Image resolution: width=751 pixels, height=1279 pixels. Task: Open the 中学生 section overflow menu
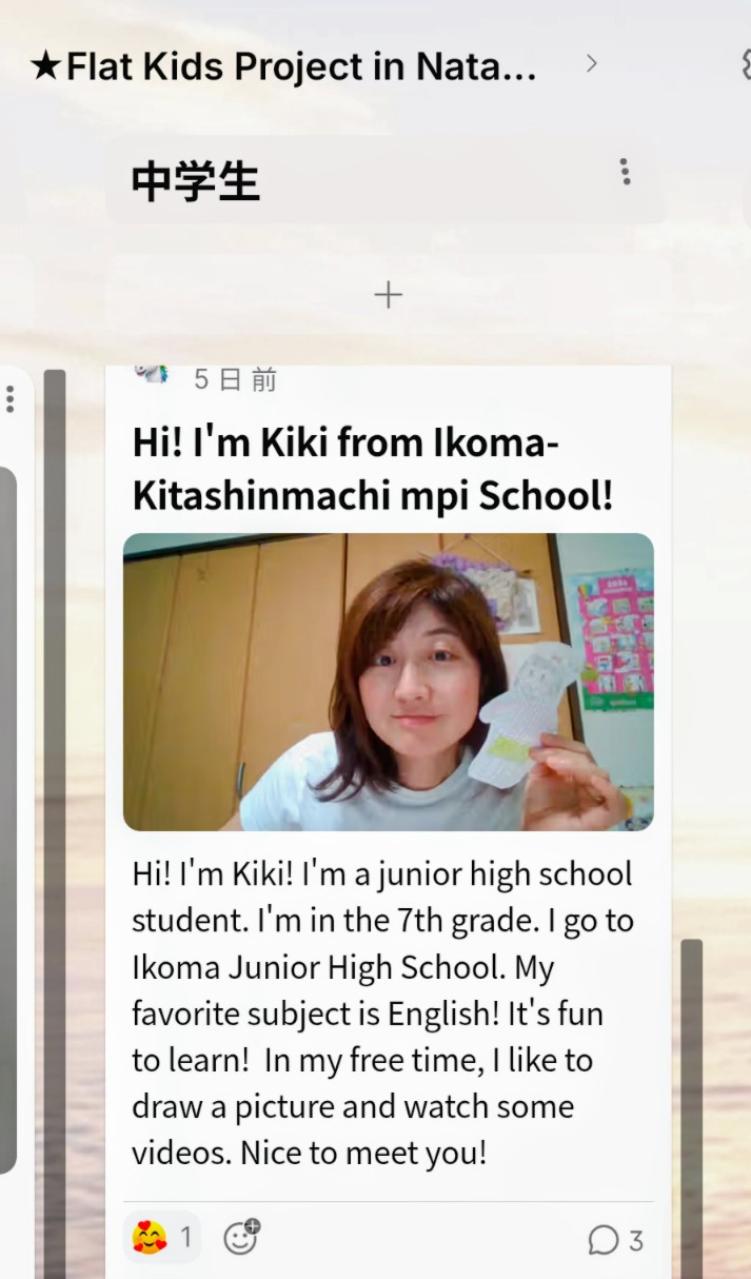pyautogui.click(x=625, y=172)
